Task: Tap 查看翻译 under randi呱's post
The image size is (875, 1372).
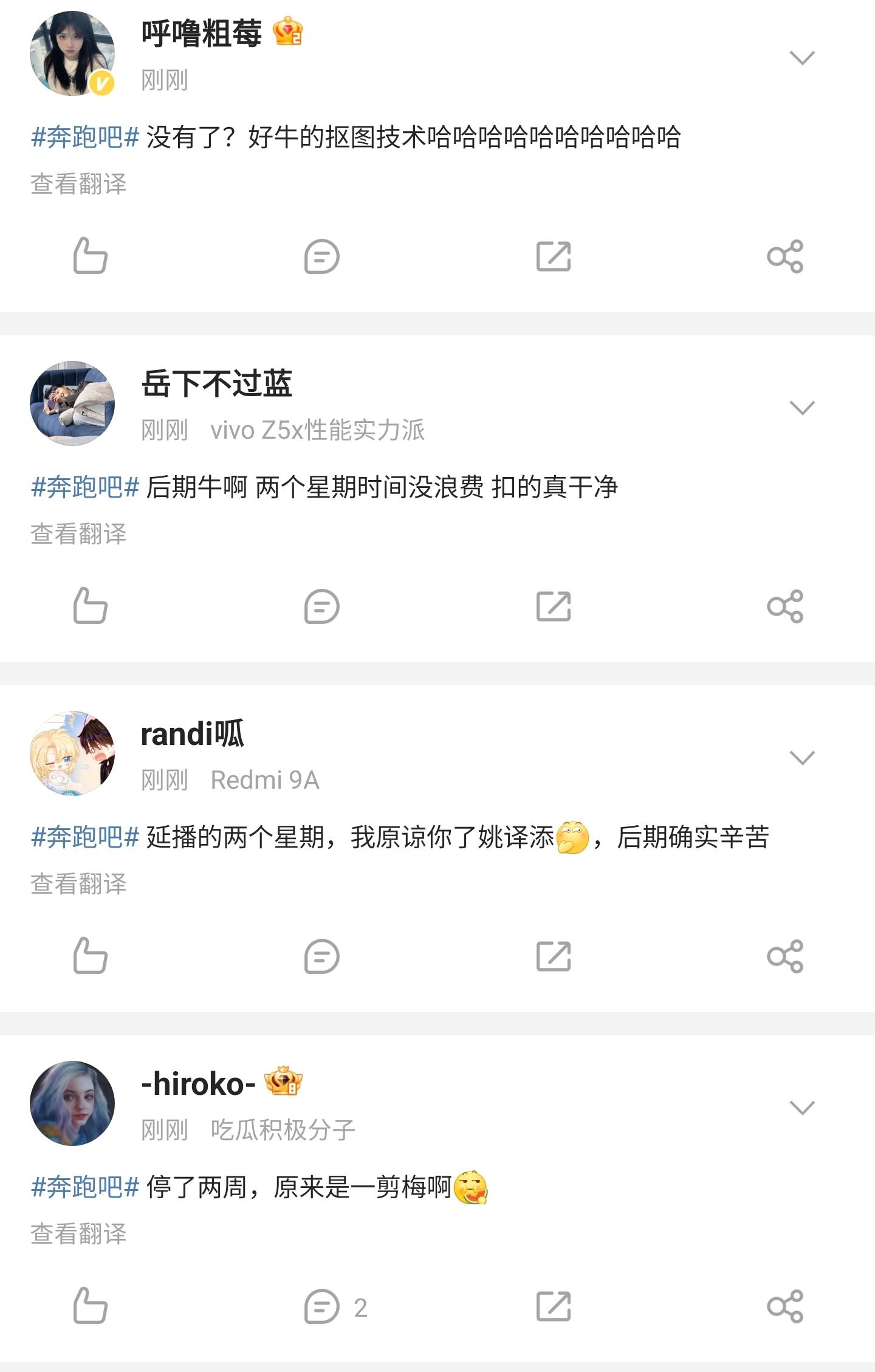Action: tap(78, 883)
